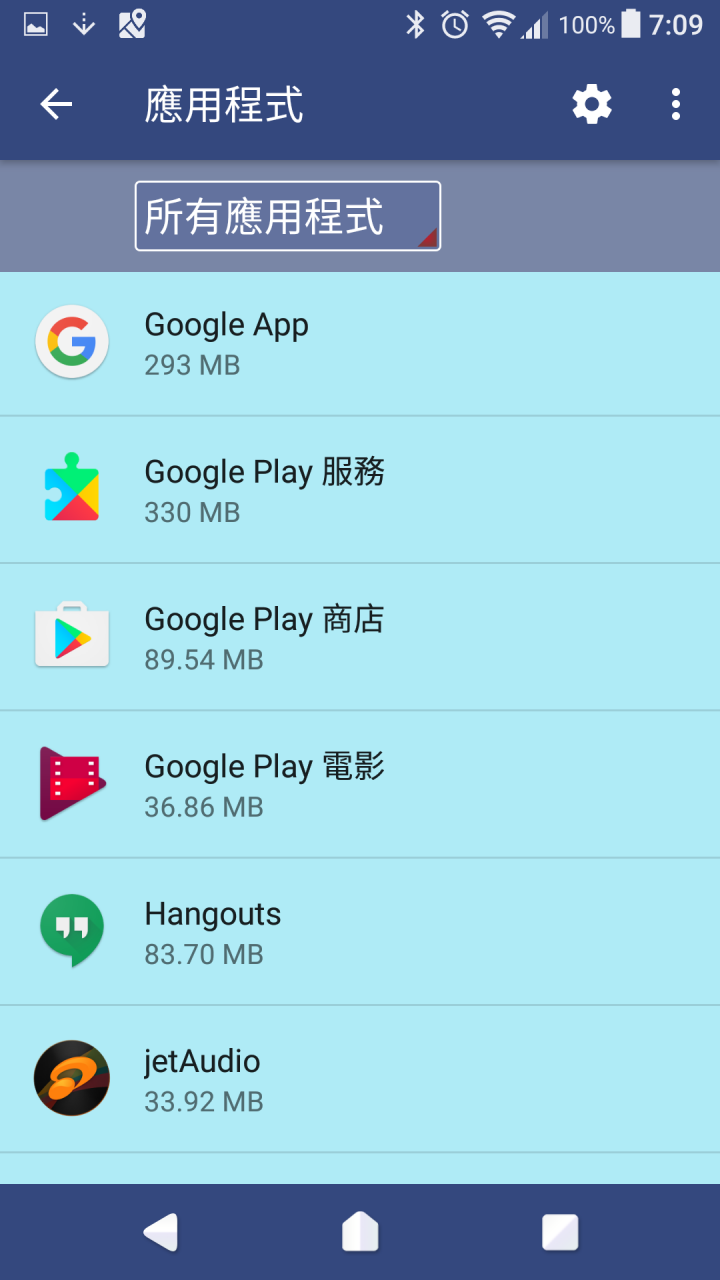Open Google Play 服務 app info
The height and width of the screenshot is (1280, 720).
point(360,490)
